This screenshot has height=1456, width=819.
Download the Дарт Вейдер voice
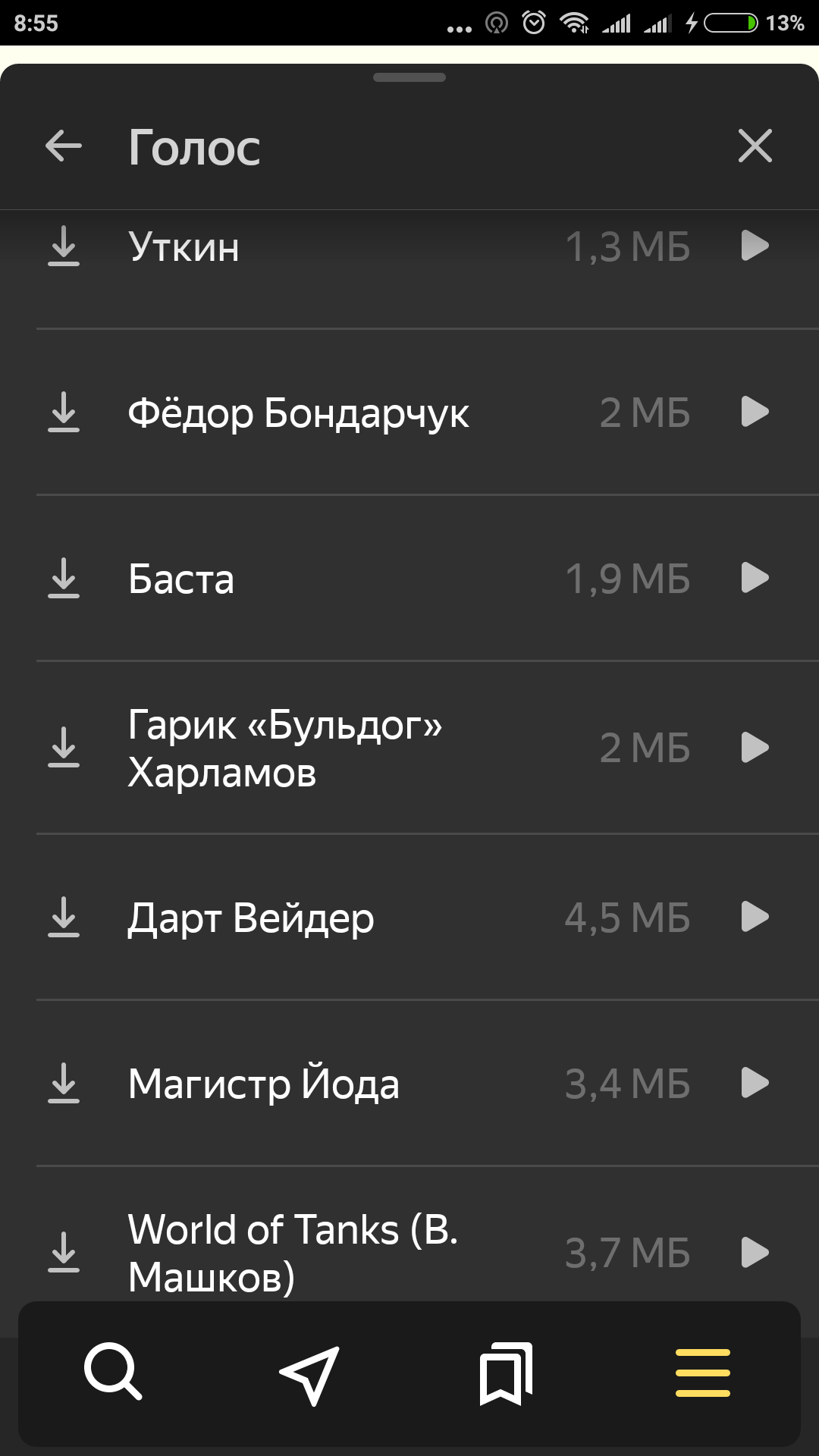[x=64, y=917]
